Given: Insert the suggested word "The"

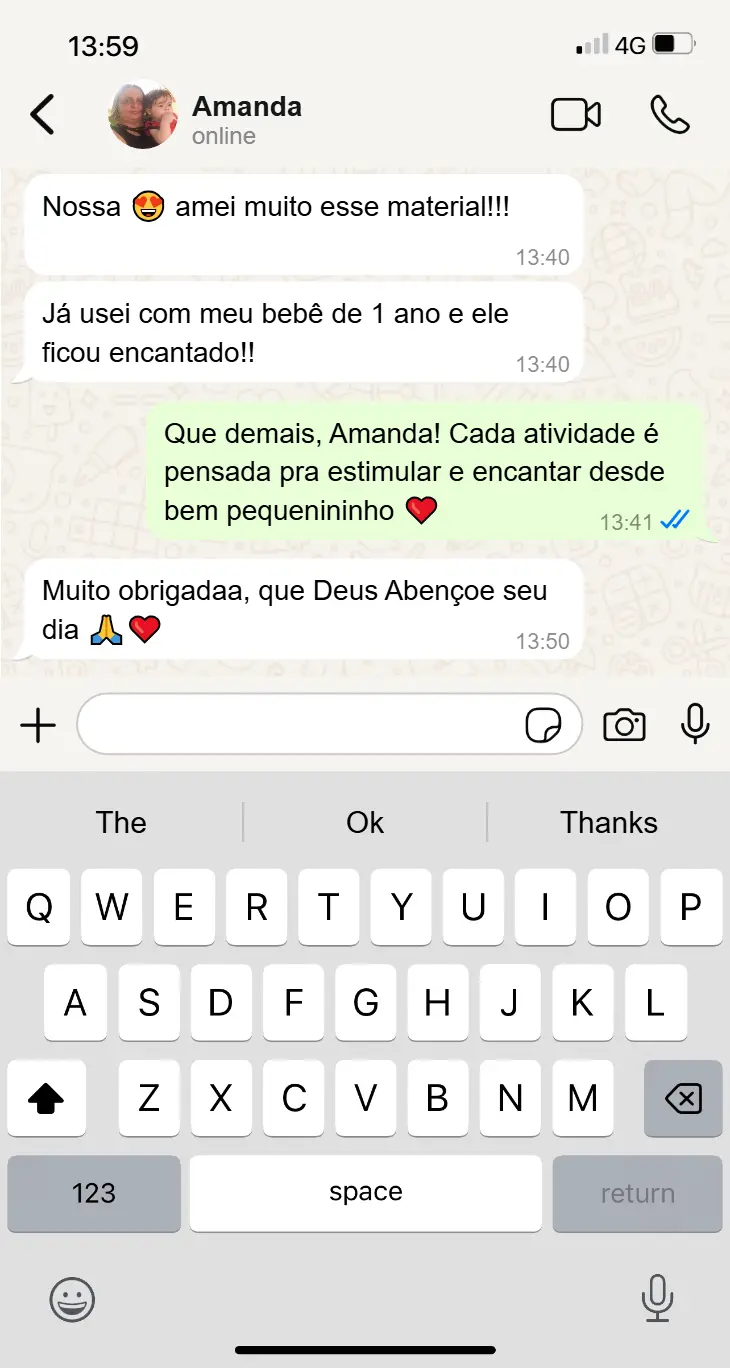Looking at the screenshot, I should [x=121, y=823].
